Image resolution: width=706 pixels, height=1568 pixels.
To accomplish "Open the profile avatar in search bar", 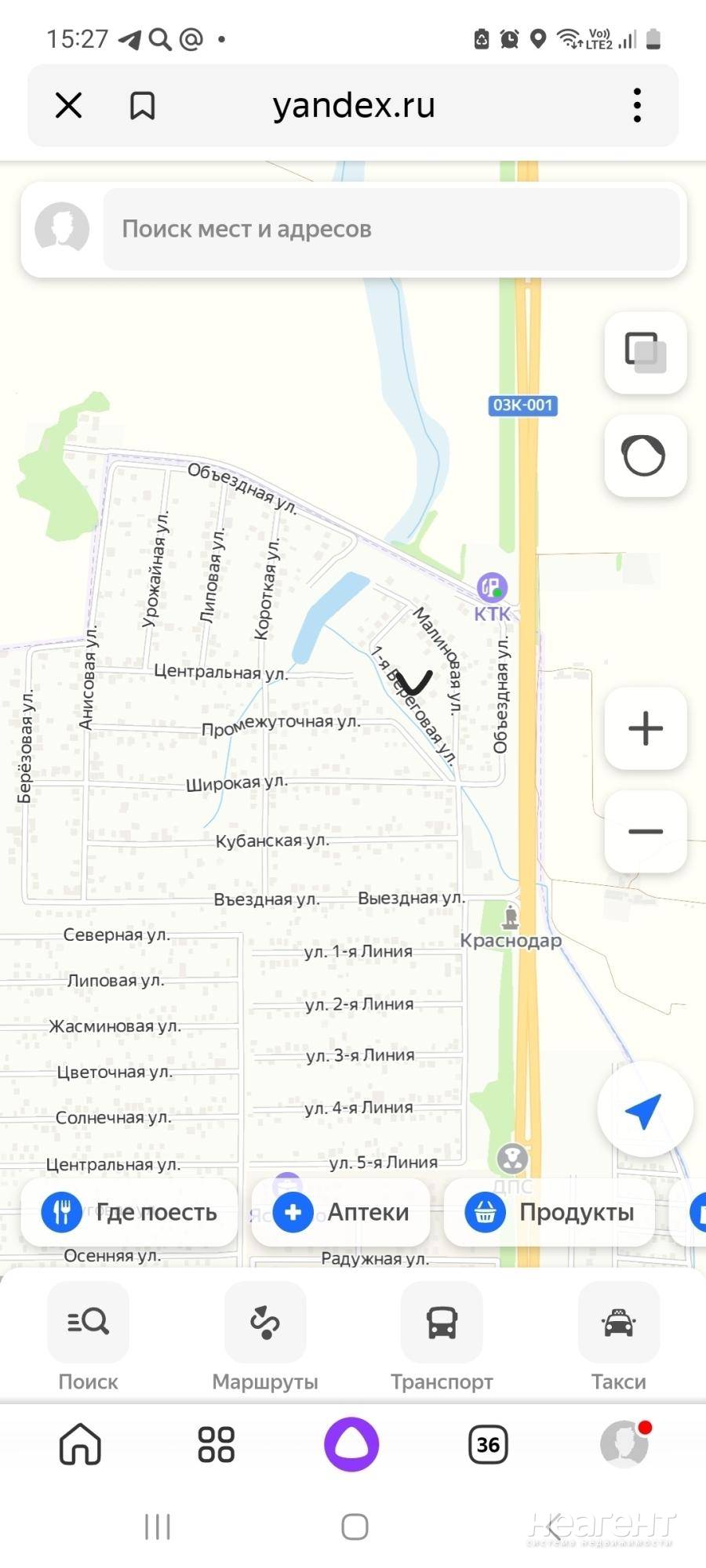I will 62,229.
